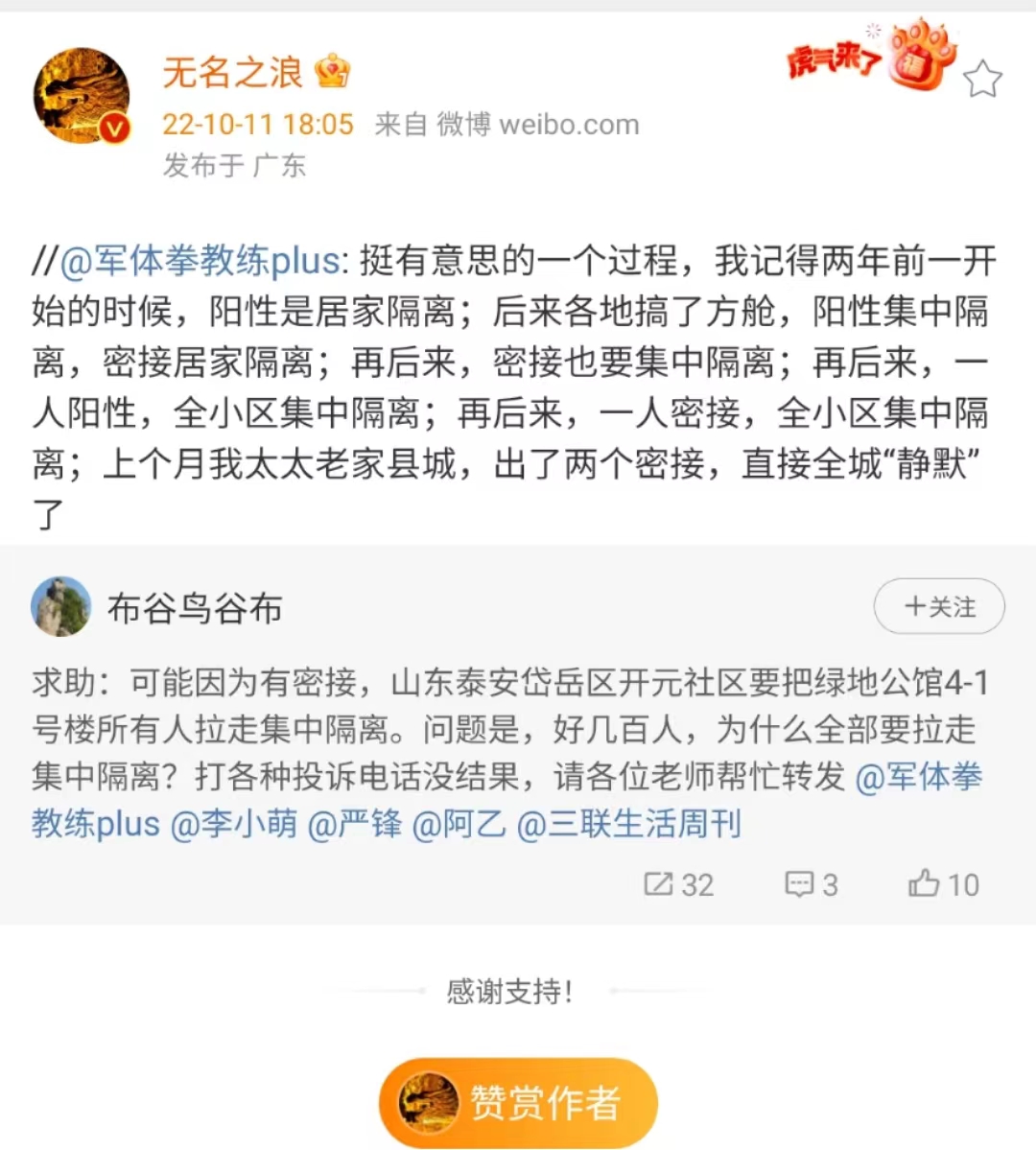
Task: Reward the author via 赞赏作者
Action: (518, 1102)
